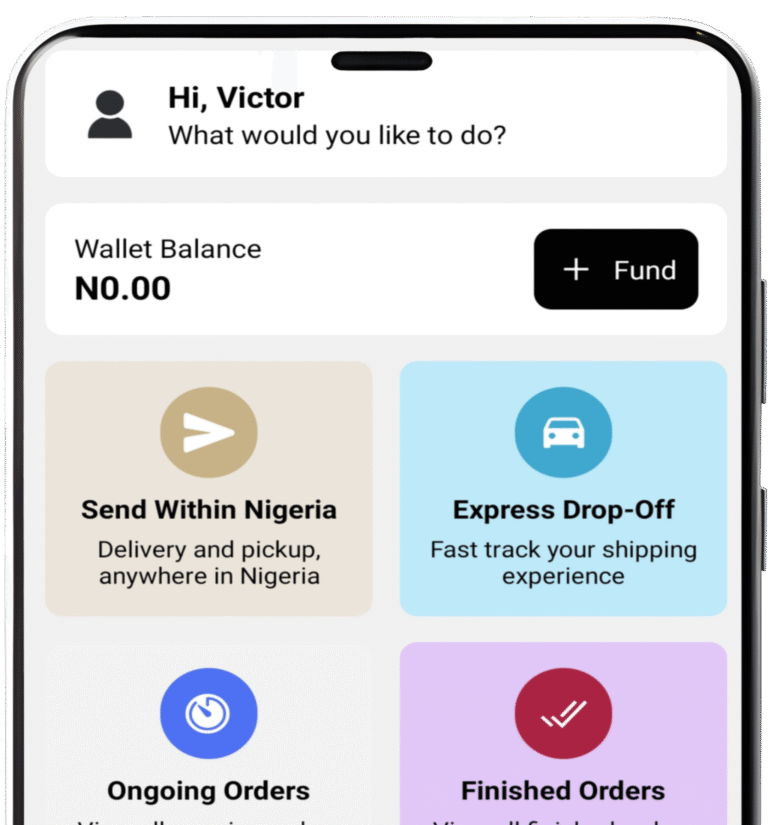View Ongoing Orders

click(208, 740)
